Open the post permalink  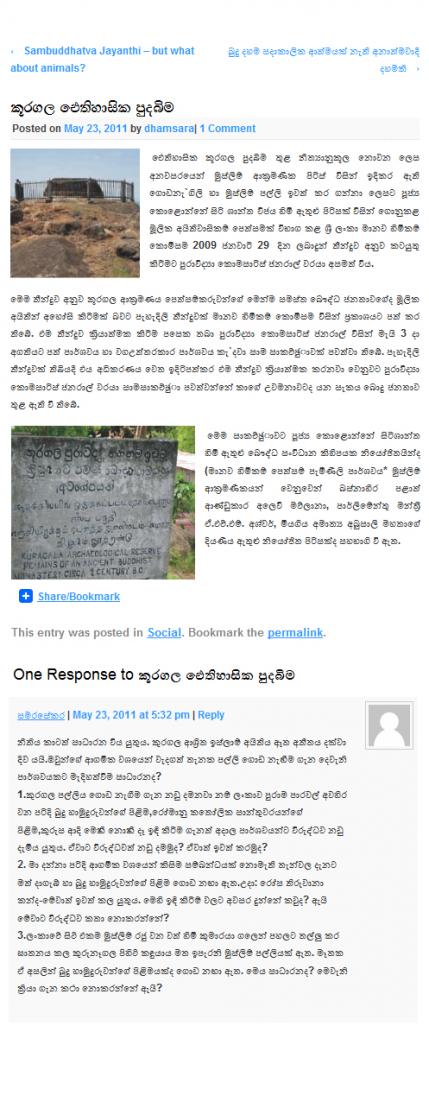point(295,633)
